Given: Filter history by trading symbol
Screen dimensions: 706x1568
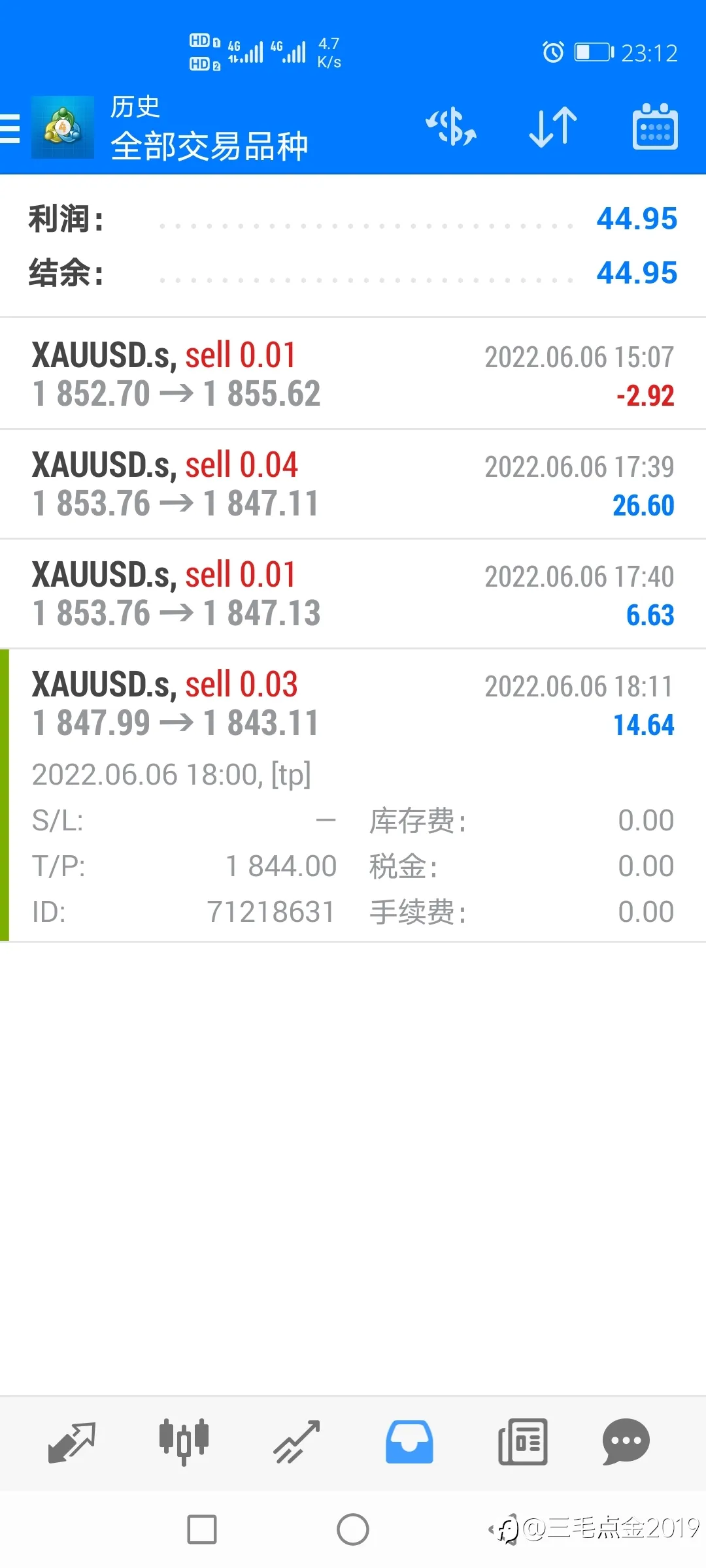Looking at the screenshot, I should click(x=451, y=127).
